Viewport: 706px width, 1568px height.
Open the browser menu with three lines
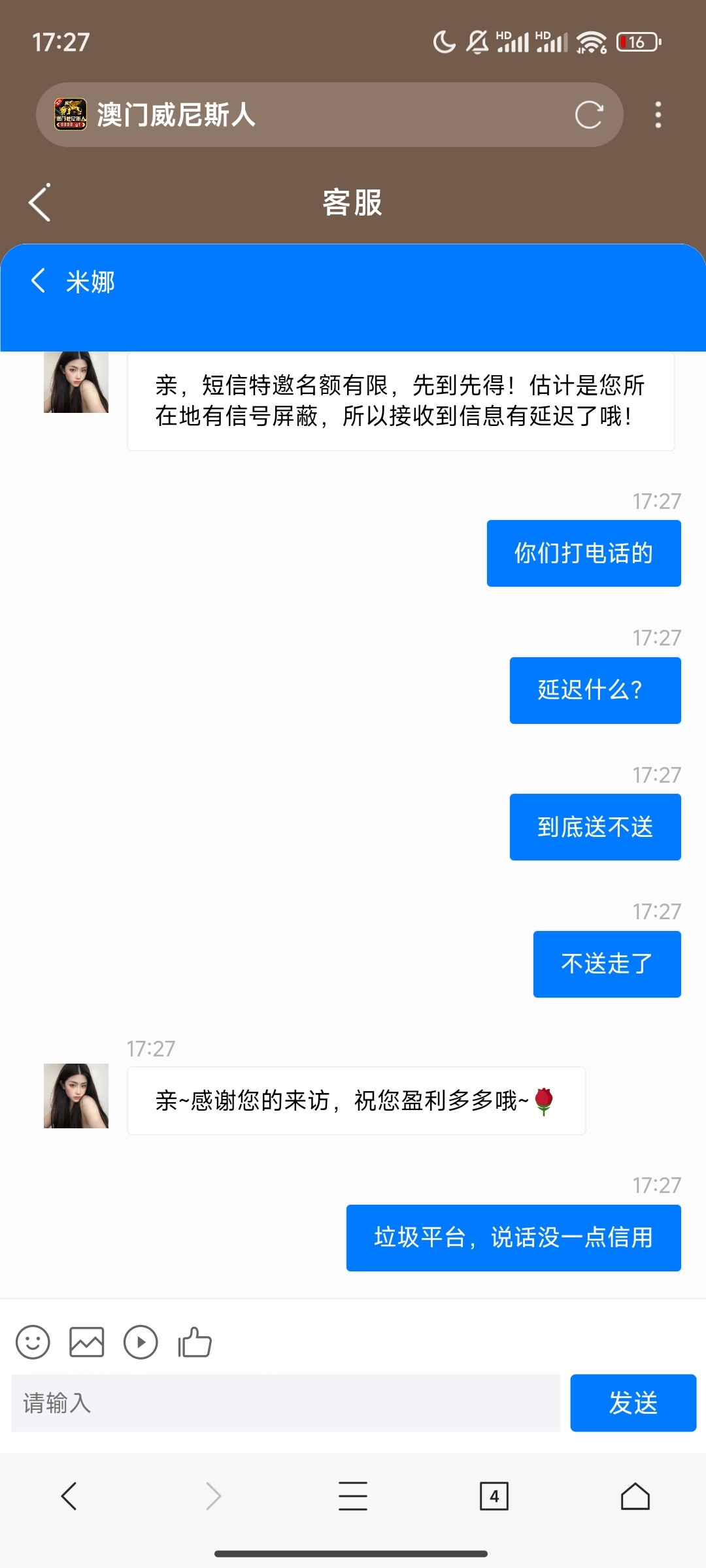[353, 1495]
